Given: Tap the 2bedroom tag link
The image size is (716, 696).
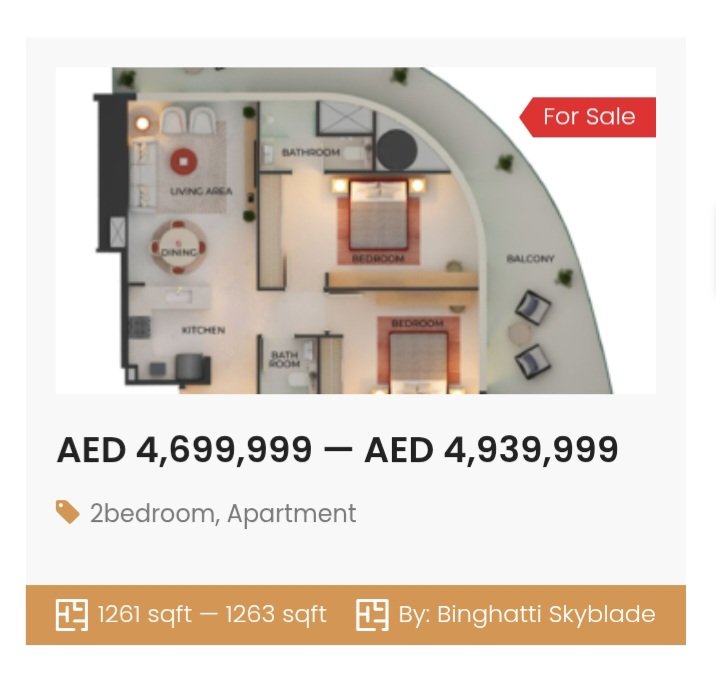Looking at the screenshot, I should click(152, 514).
